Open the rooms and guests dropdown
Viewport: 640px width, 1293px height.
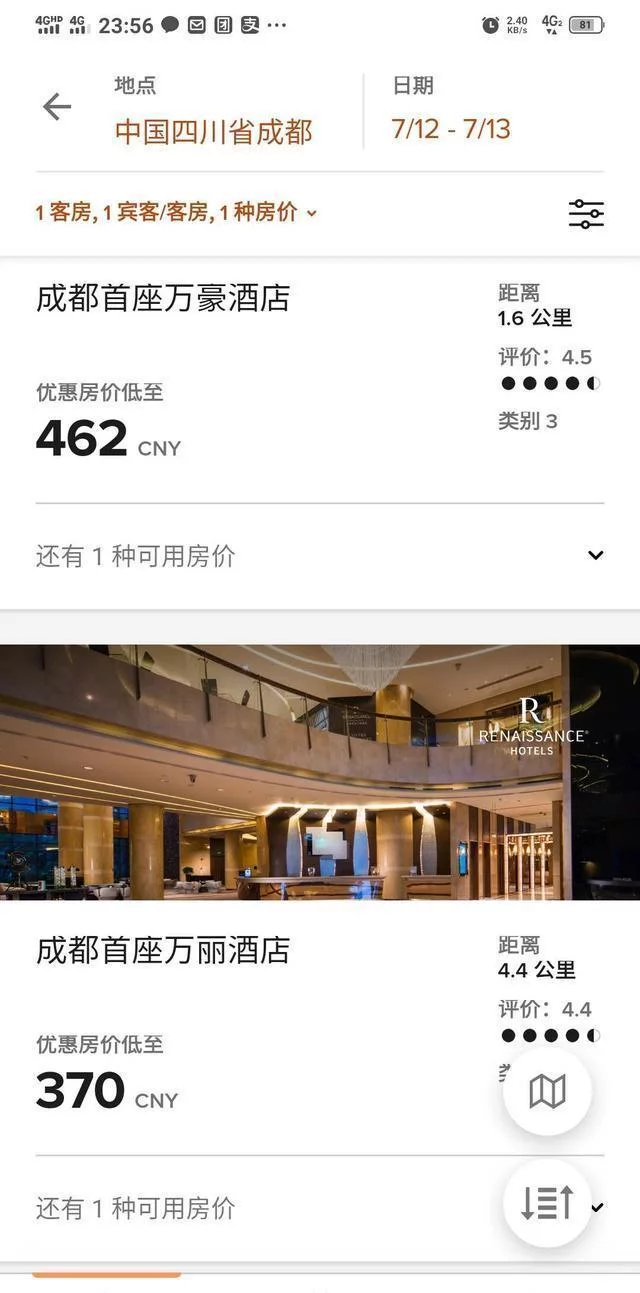click(x=176, y=212)
